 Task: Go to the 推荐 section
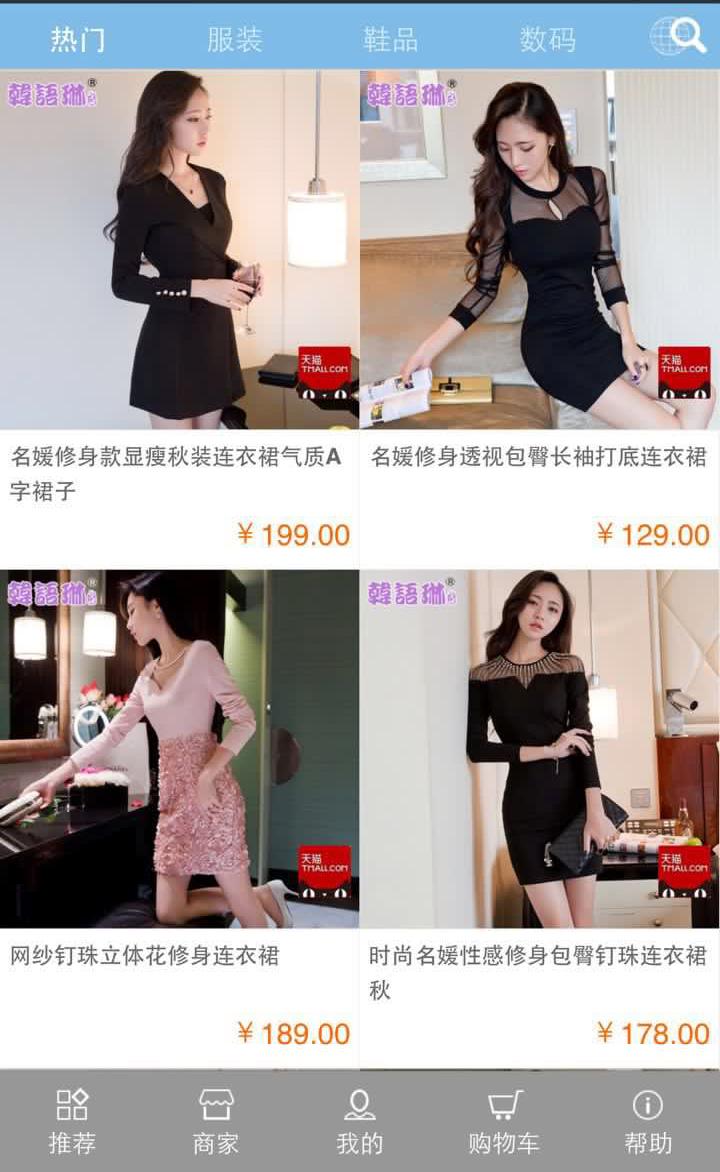(72, 1122)
